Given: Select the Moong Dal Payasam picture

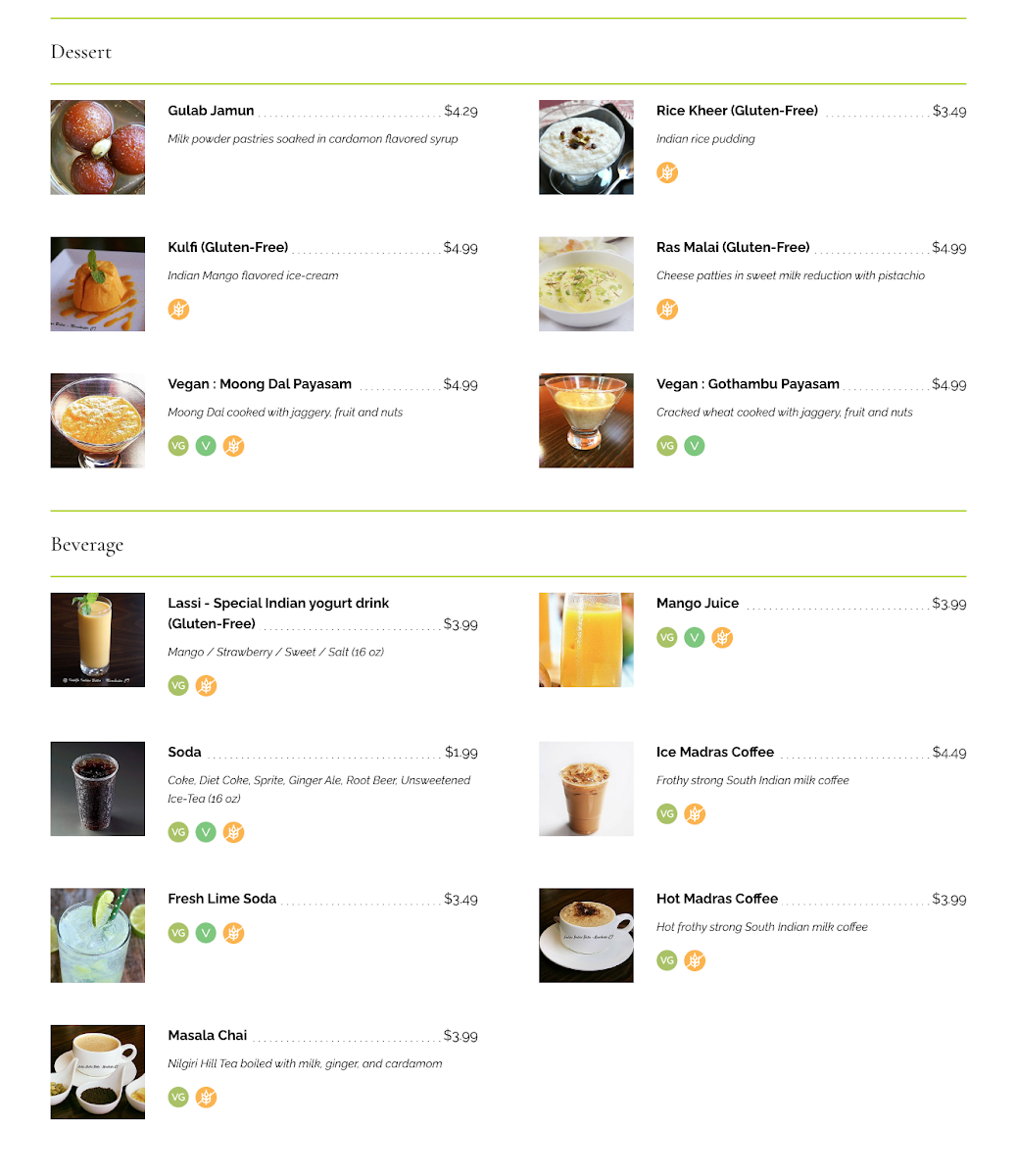Looking at the screenshot, I should pyautogui.click(x=98, y=420).
